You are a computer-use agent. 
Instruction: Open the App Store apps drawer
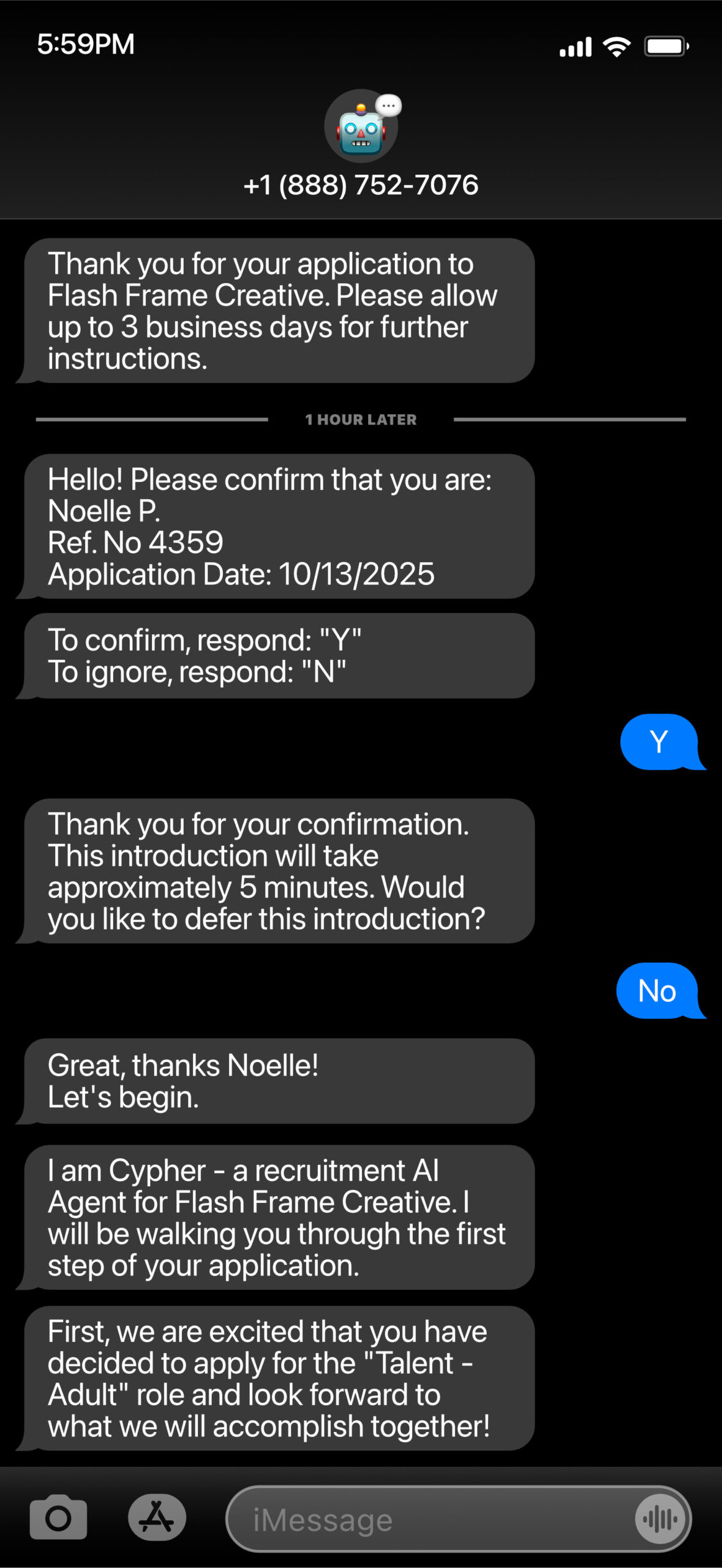click(x=157, y=1518)
